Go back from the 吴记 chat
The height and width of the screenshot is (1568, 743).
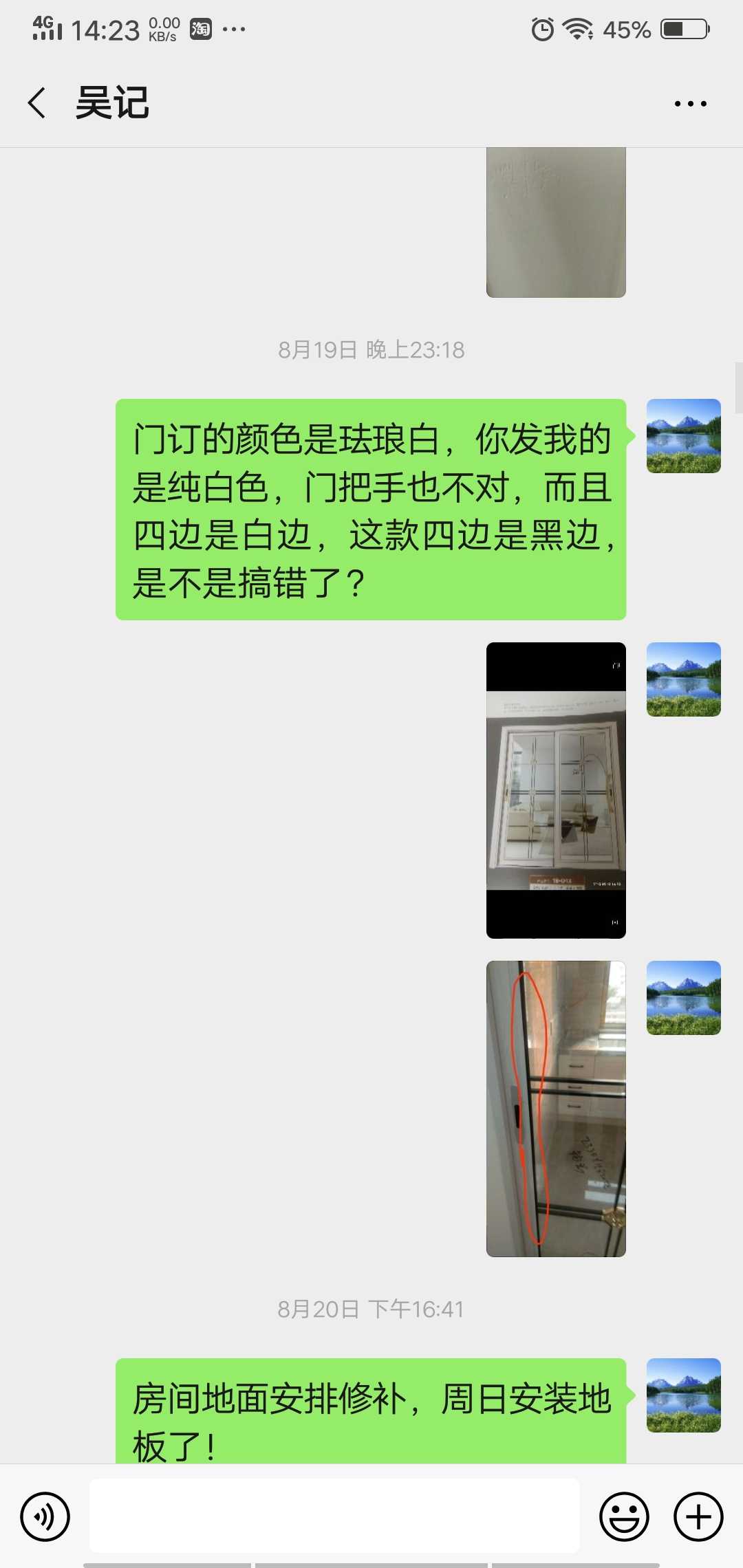pos(37,103)
